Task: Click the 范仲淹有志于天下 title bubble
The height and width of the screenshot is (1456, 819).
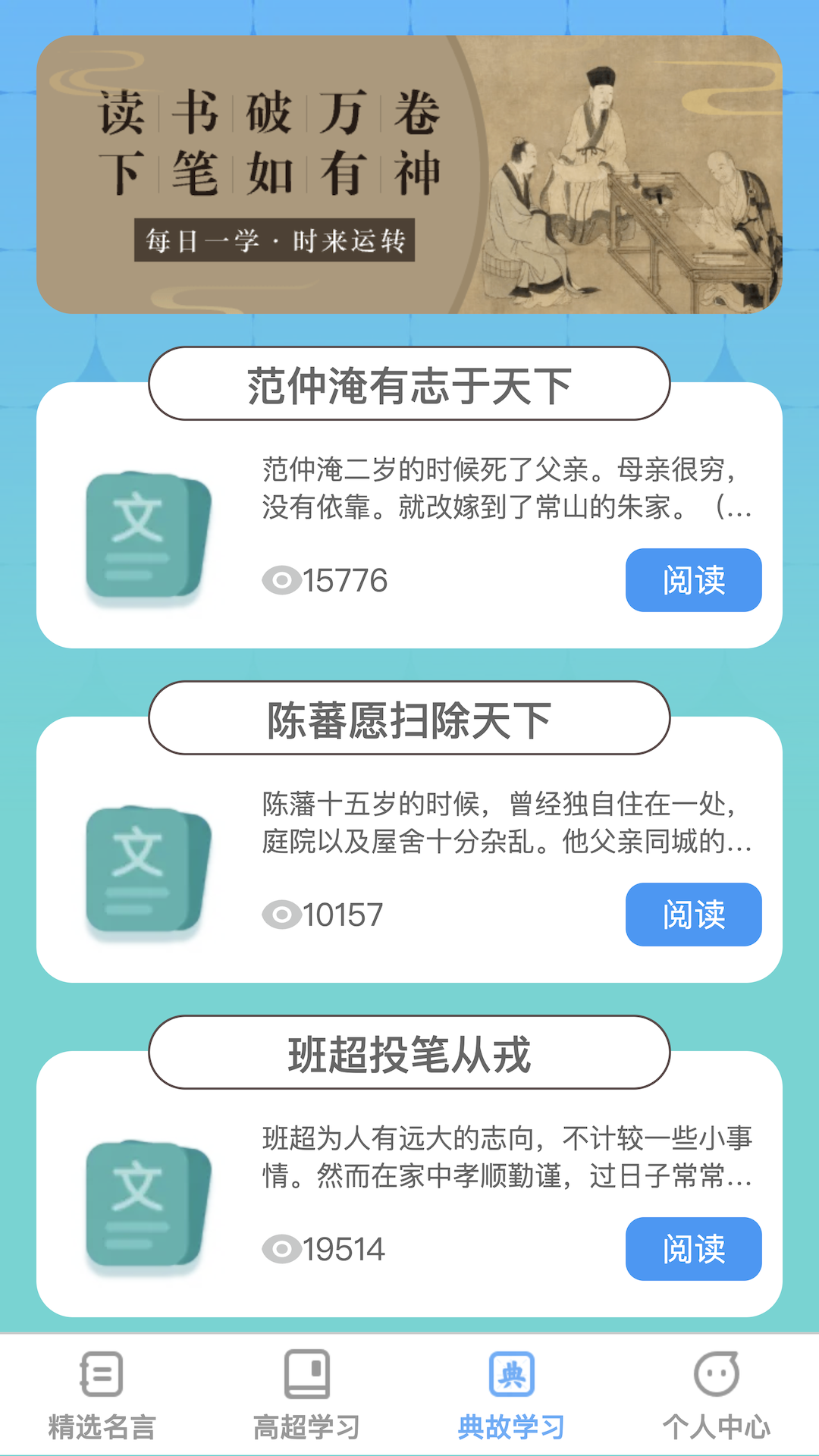Action: [409, 384]
